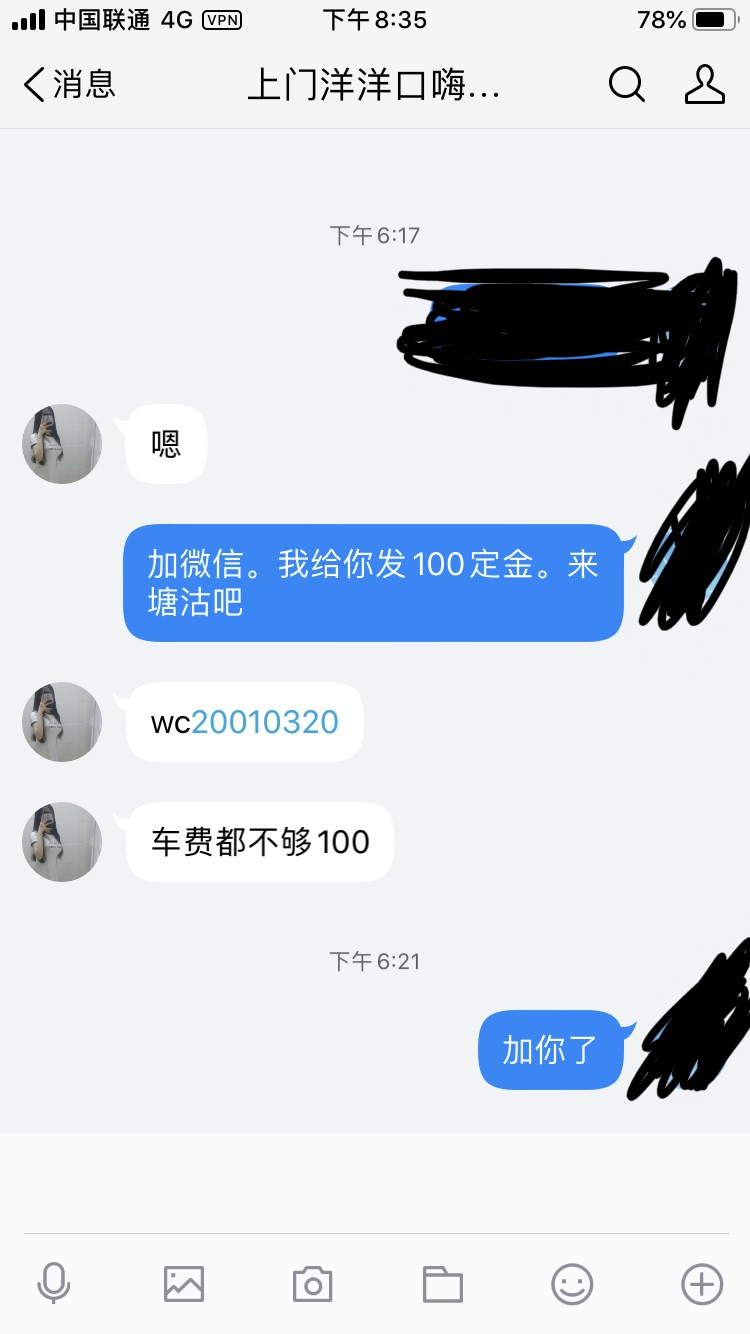Search within this conversation
The width and height of the screenshot is (750, 1334).
(627, 86)
